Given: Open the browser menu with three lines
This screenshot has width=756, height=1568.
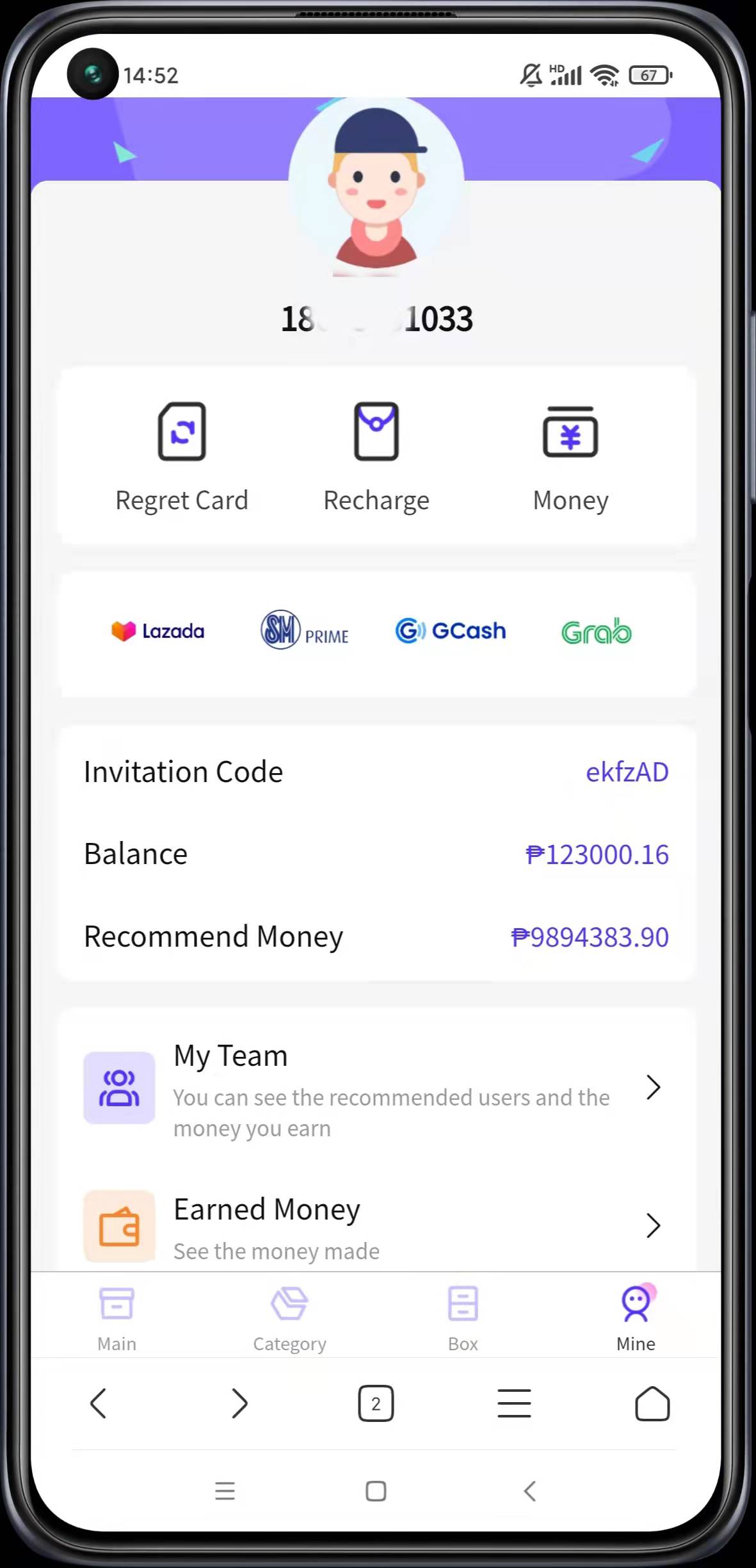Looking at the screenshot, I should click(x=514, y=1403).
